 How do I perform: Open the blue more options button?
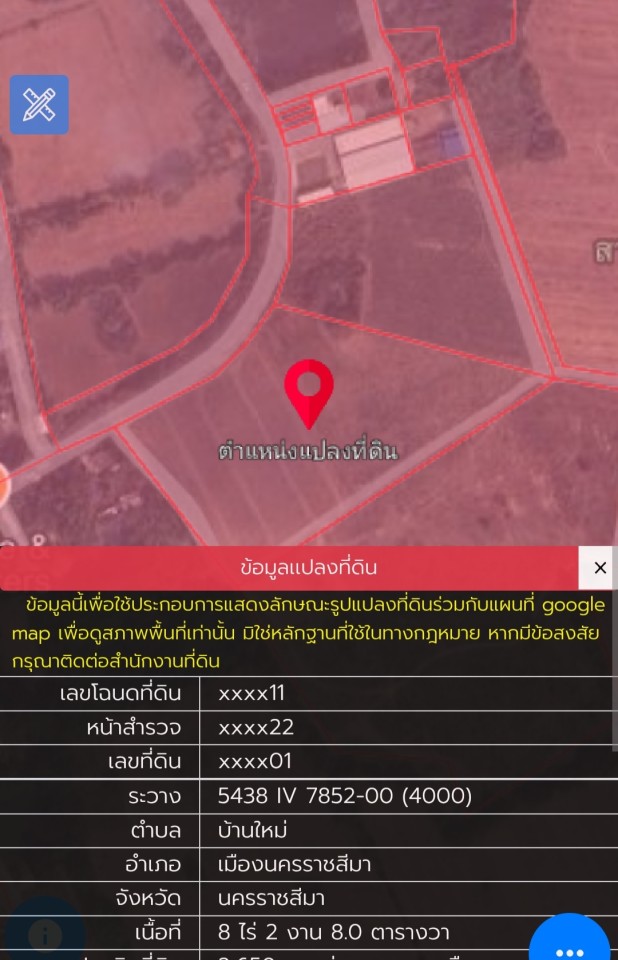pyautogui.click(x=571, y=944)
